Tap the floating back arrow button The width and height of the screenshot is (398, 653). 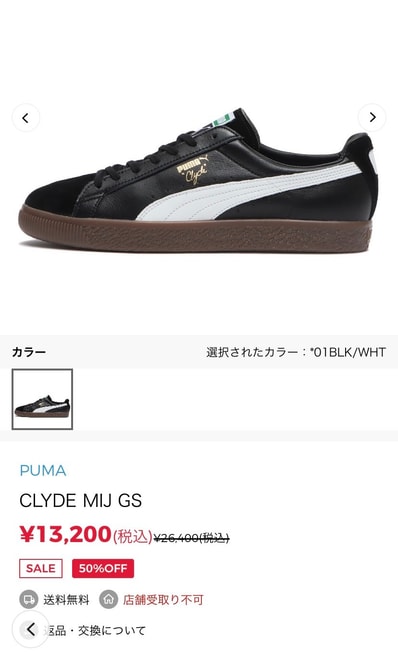30,629
